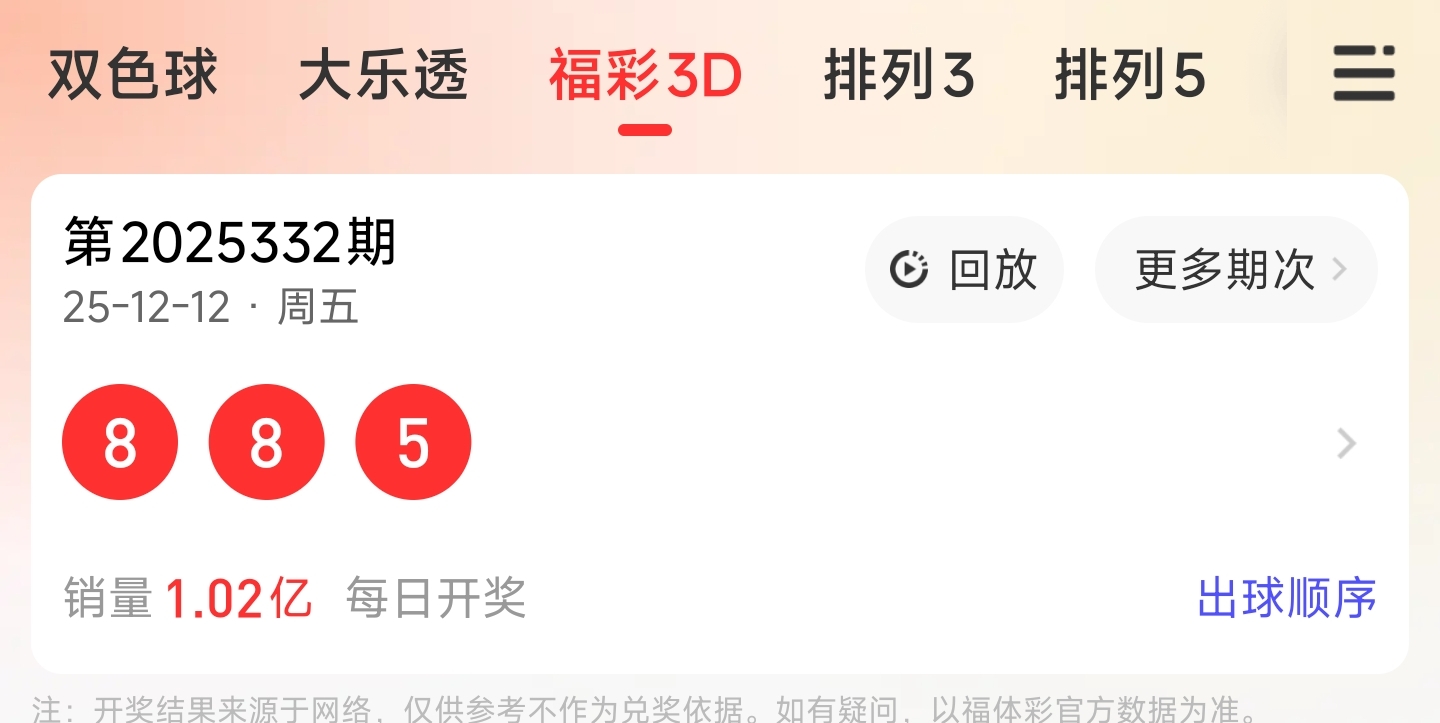
Task: Switch to the 排列3 tab
Action: point(899,75)
